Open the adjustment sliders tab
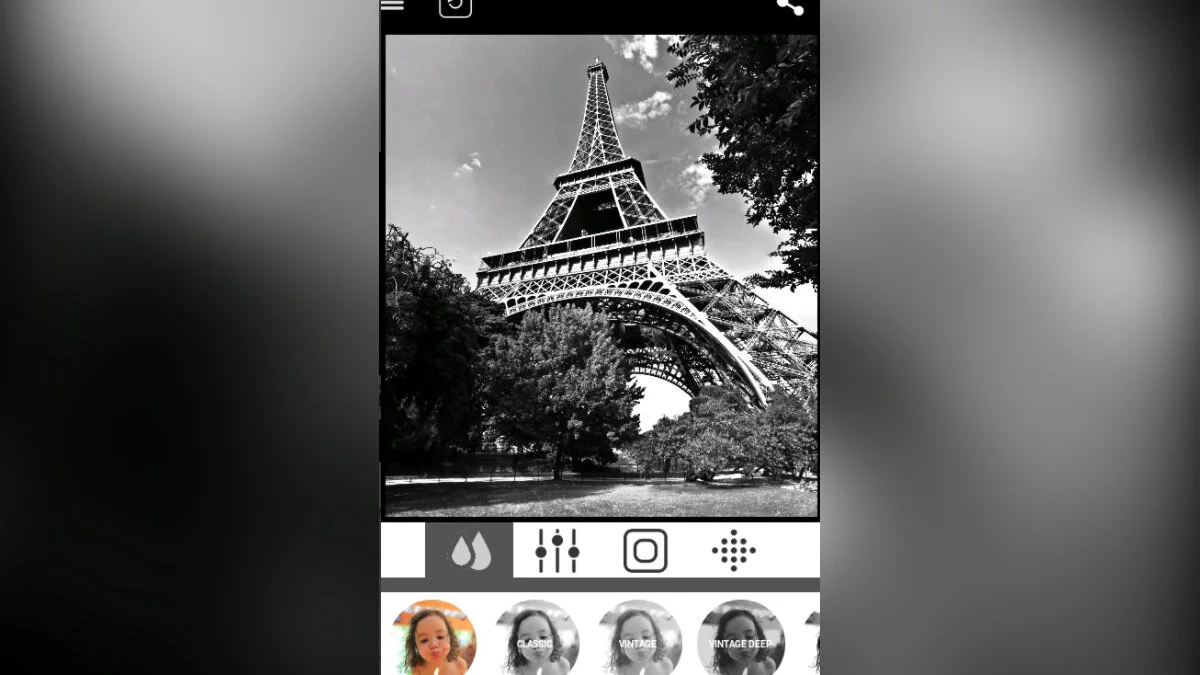Viewport: 1200px width, 675px height. coord(557,550)
